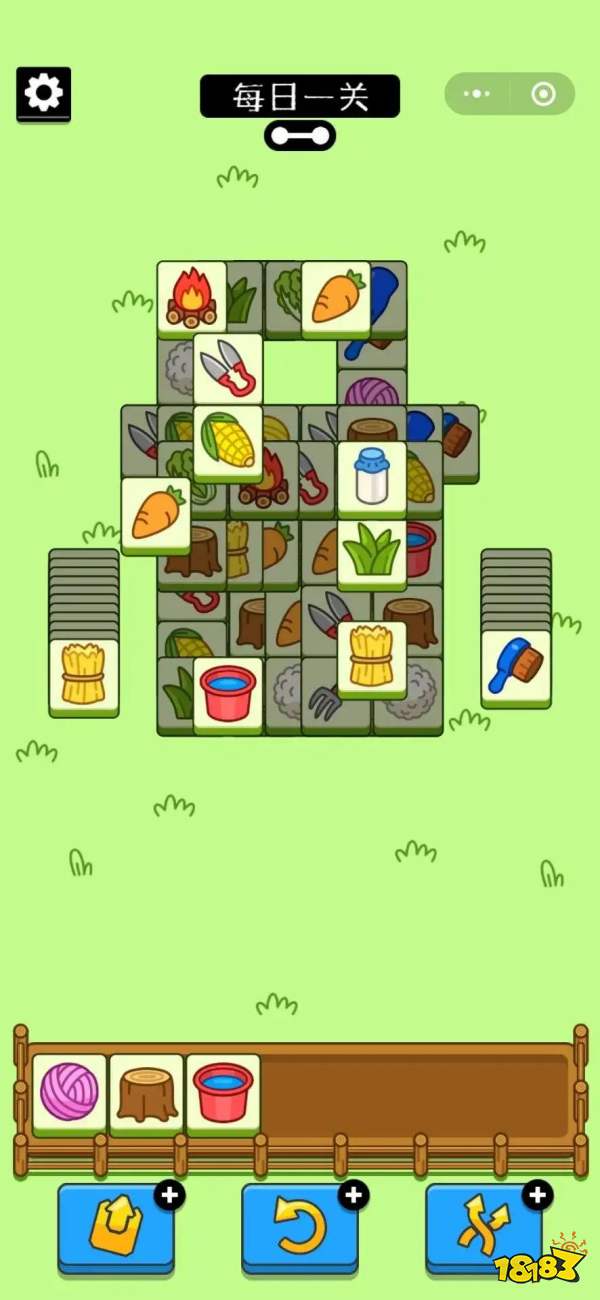Open the settings gear
This screenshot has height=1300, width=600.
tap(43, 94)
